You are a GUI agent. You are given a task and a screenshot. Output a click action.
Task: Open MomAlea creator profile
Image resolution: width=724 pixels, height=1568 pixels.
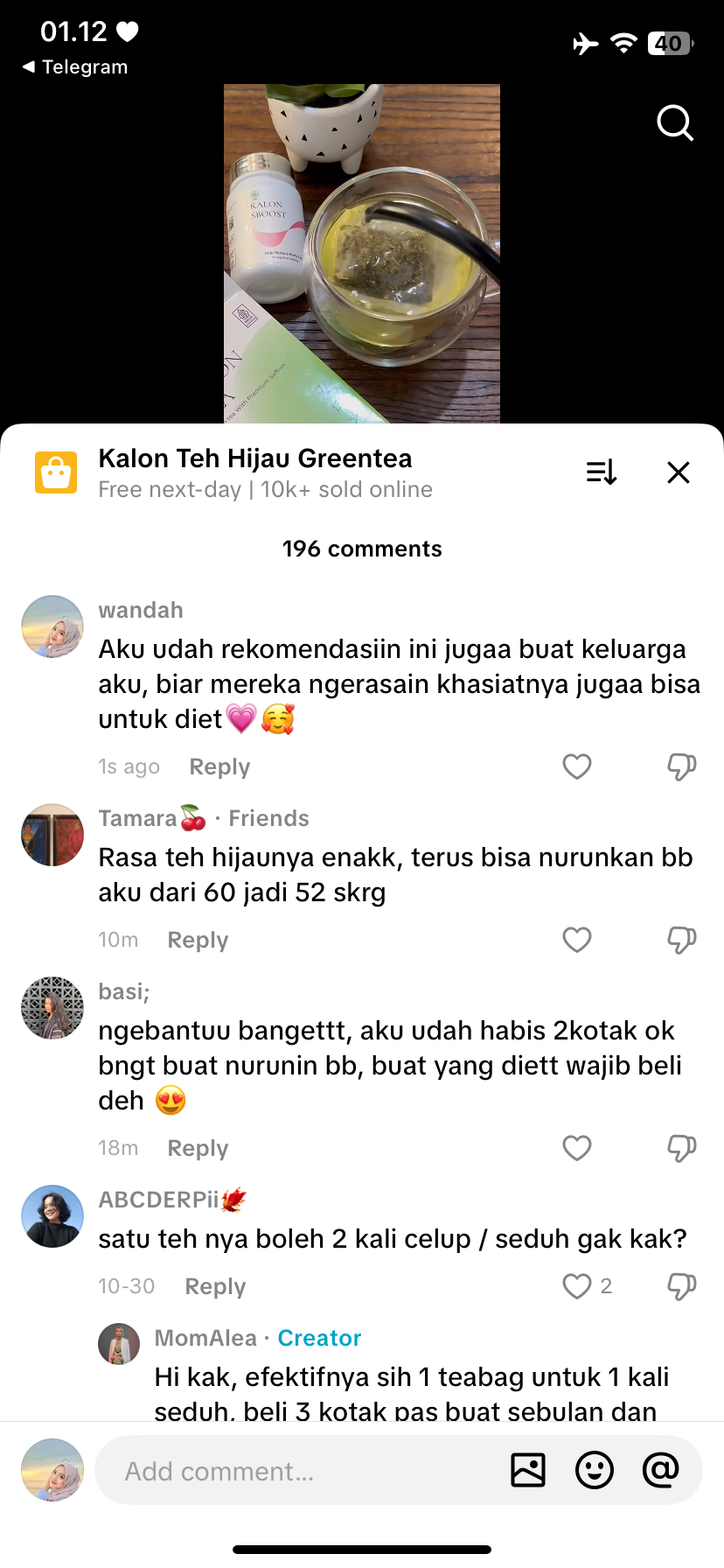119,1344
